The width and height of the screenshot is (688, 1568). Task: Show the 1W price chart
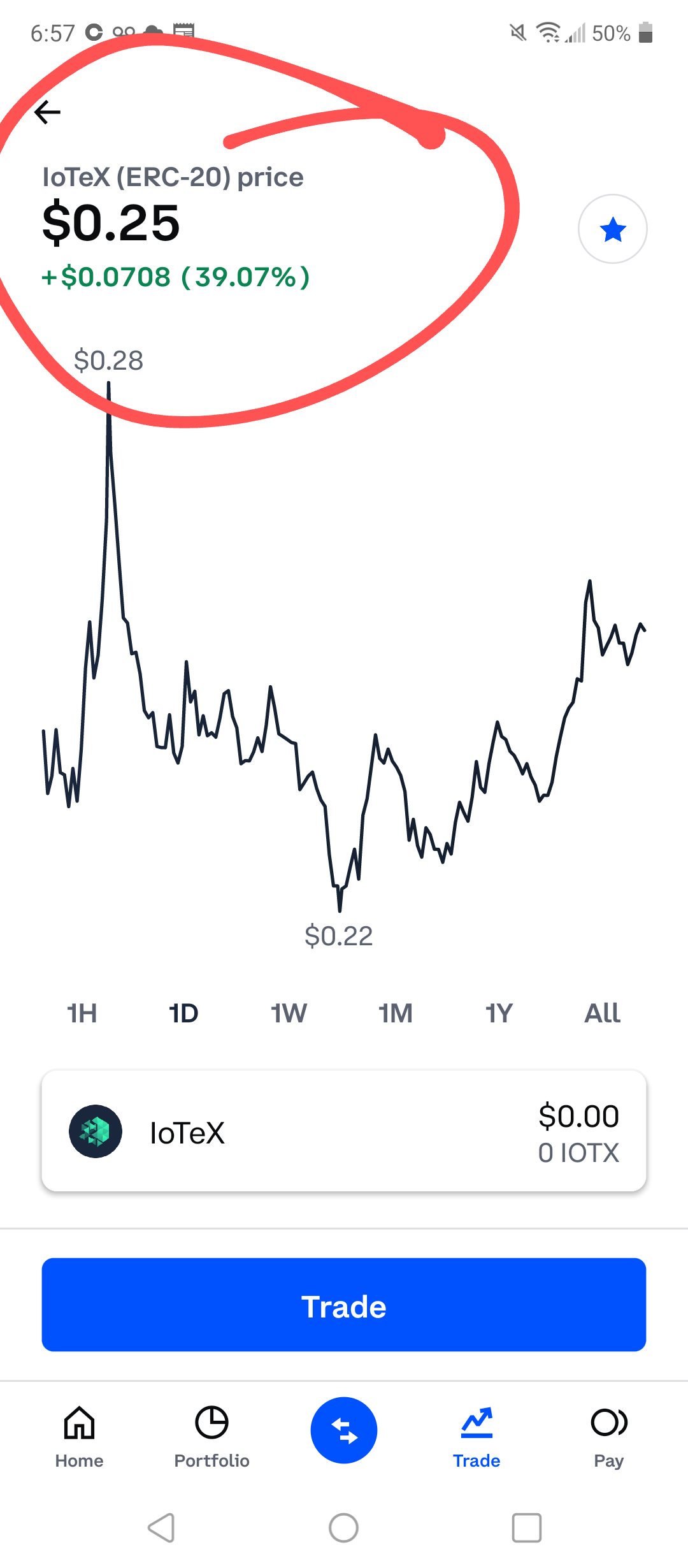tap(289, 1013)
